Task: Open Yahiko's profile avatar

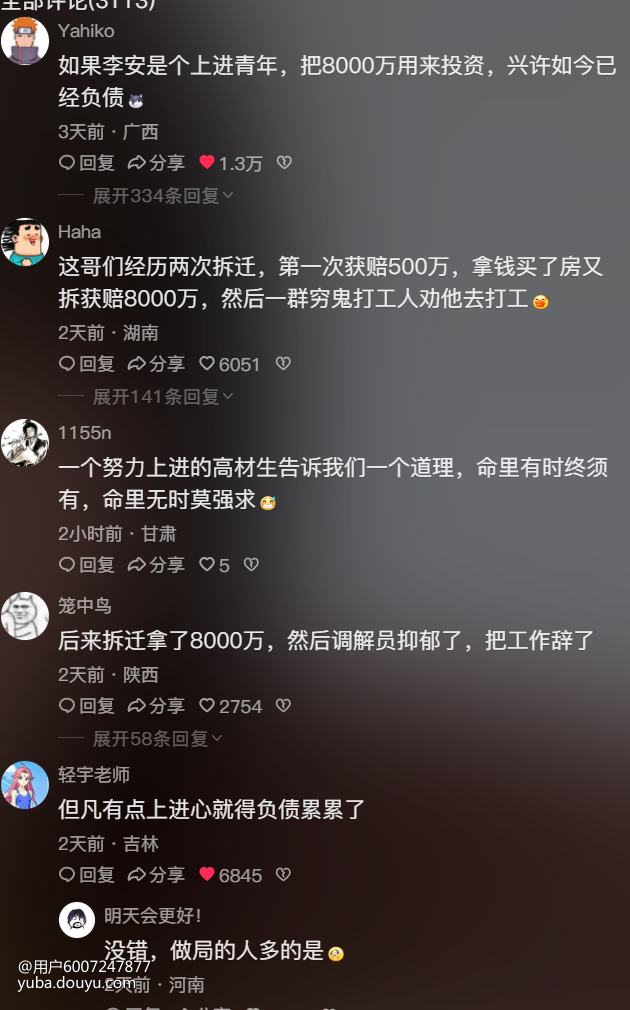Action: click(25, 41)
